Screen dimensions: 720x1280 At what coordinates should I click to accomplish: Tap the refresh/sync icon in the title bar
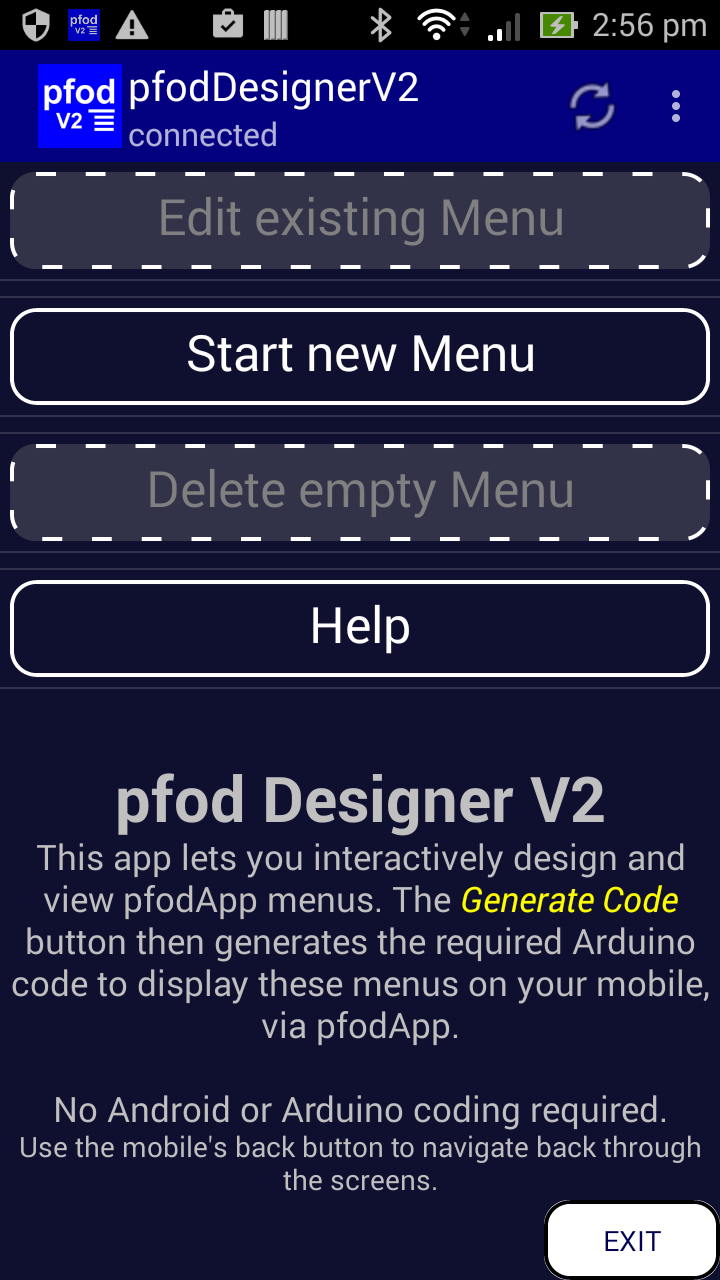(x=590, y=106)
